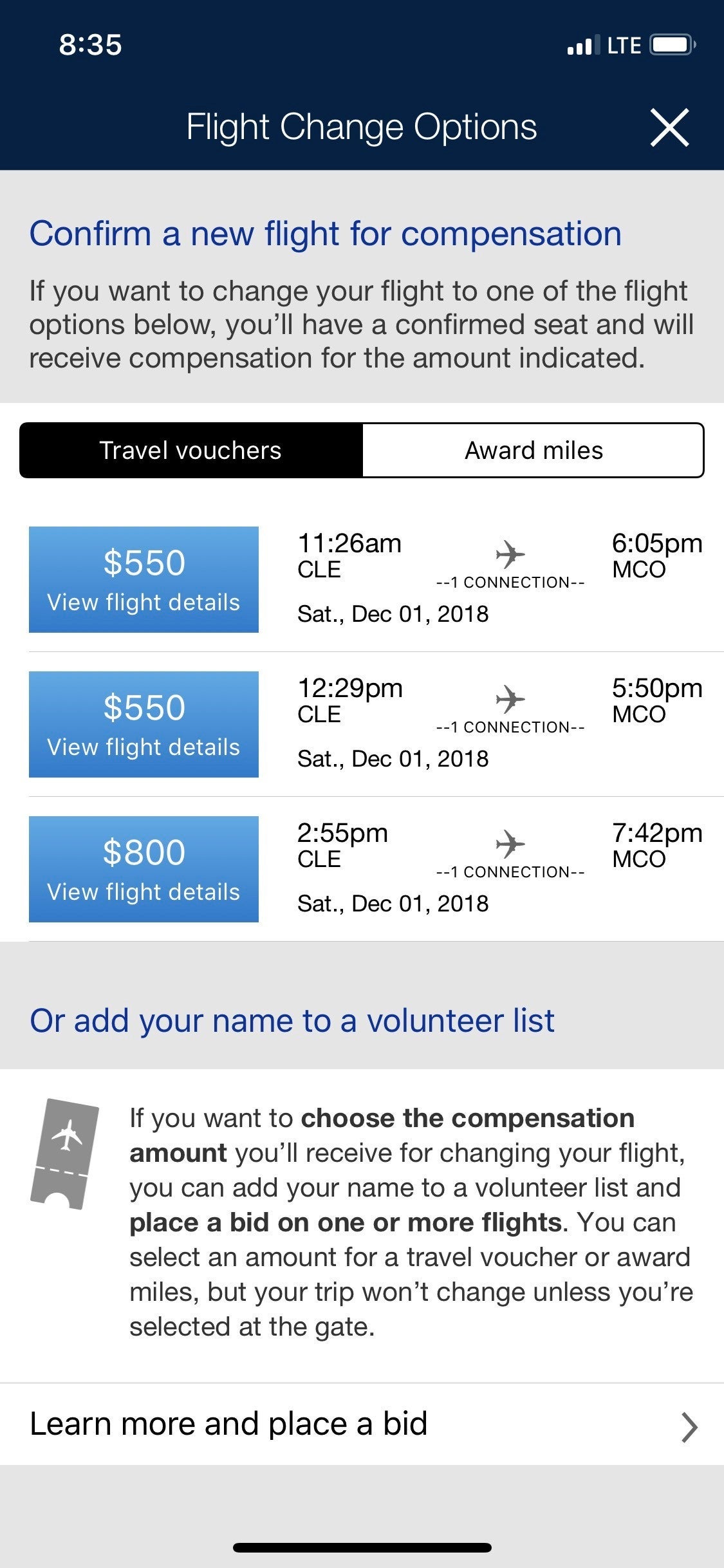View details for the 12:29pm $550 flight
This screenshot has height=1568, width=724.
[144, 724]
